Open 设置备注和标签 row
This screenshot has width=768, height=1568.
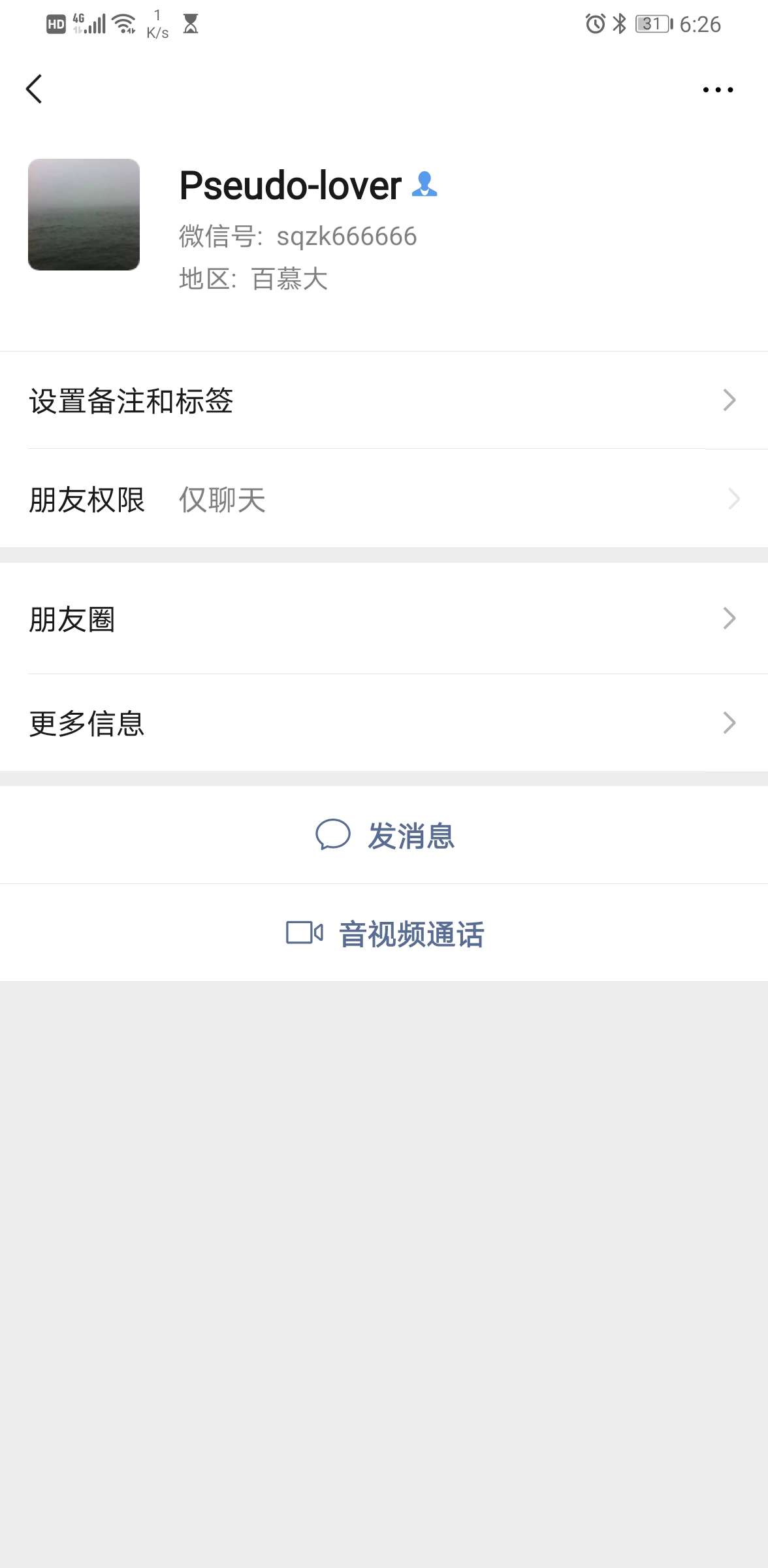384,400
